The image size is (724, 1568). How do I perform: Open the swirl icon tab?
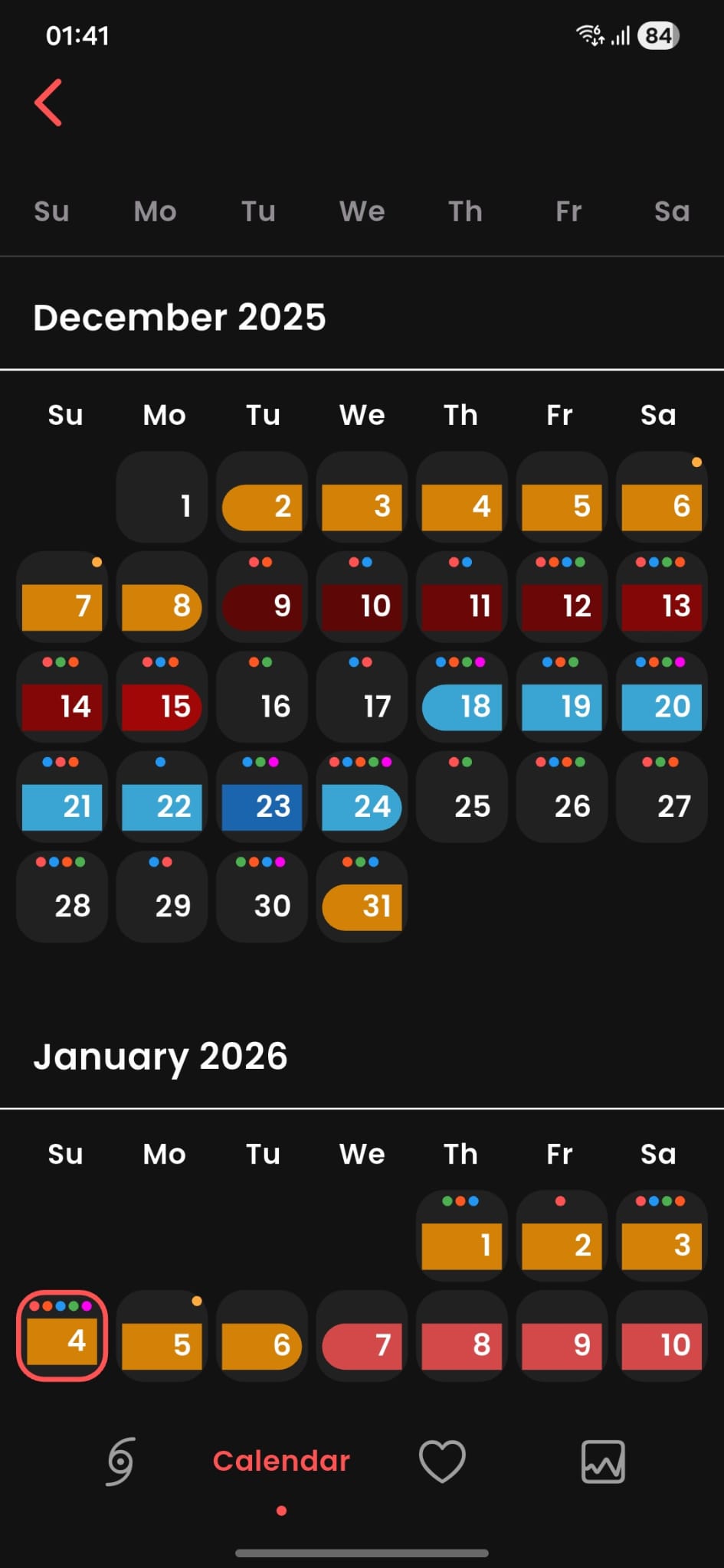(x=121, y=1461)
